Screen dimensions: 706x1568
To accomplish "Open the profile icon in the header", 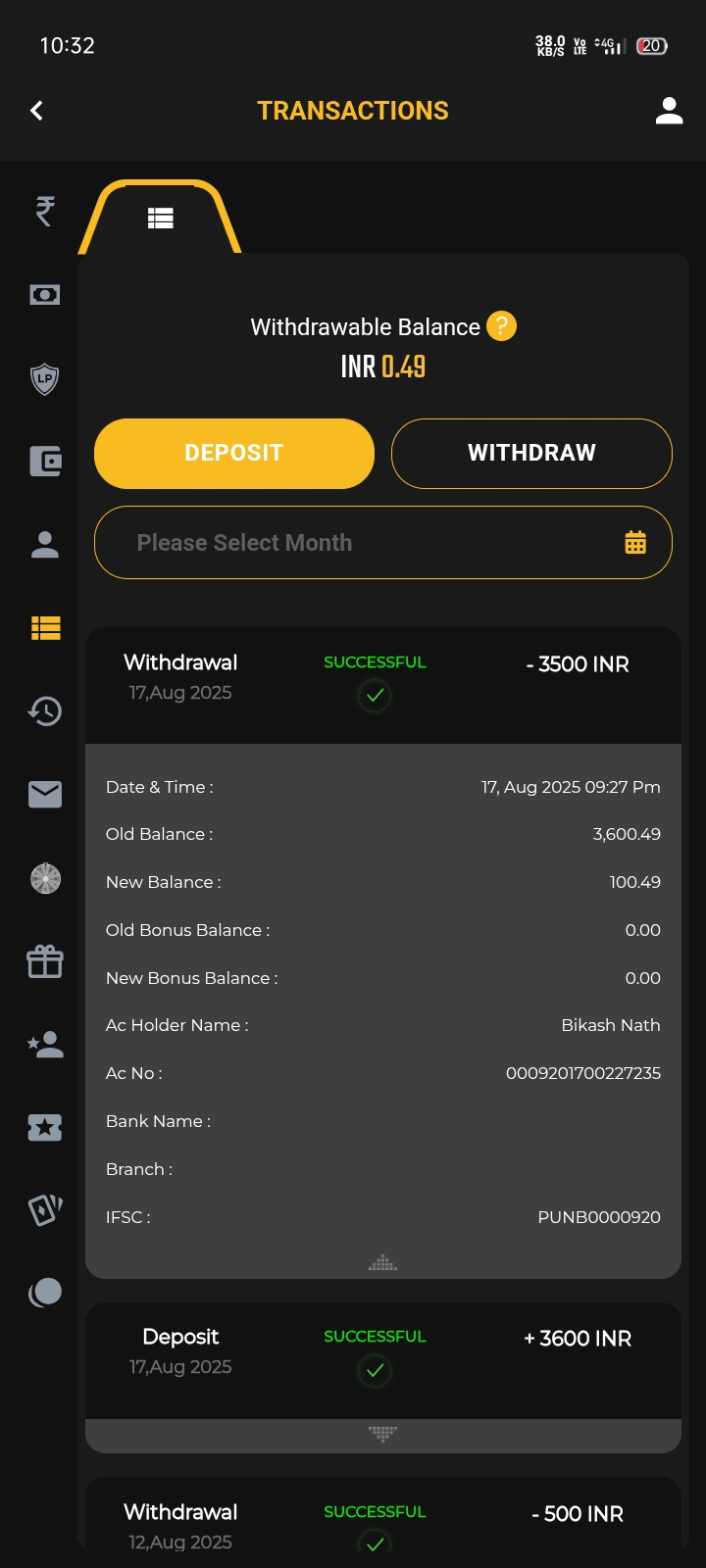I will tap(669, 111).
